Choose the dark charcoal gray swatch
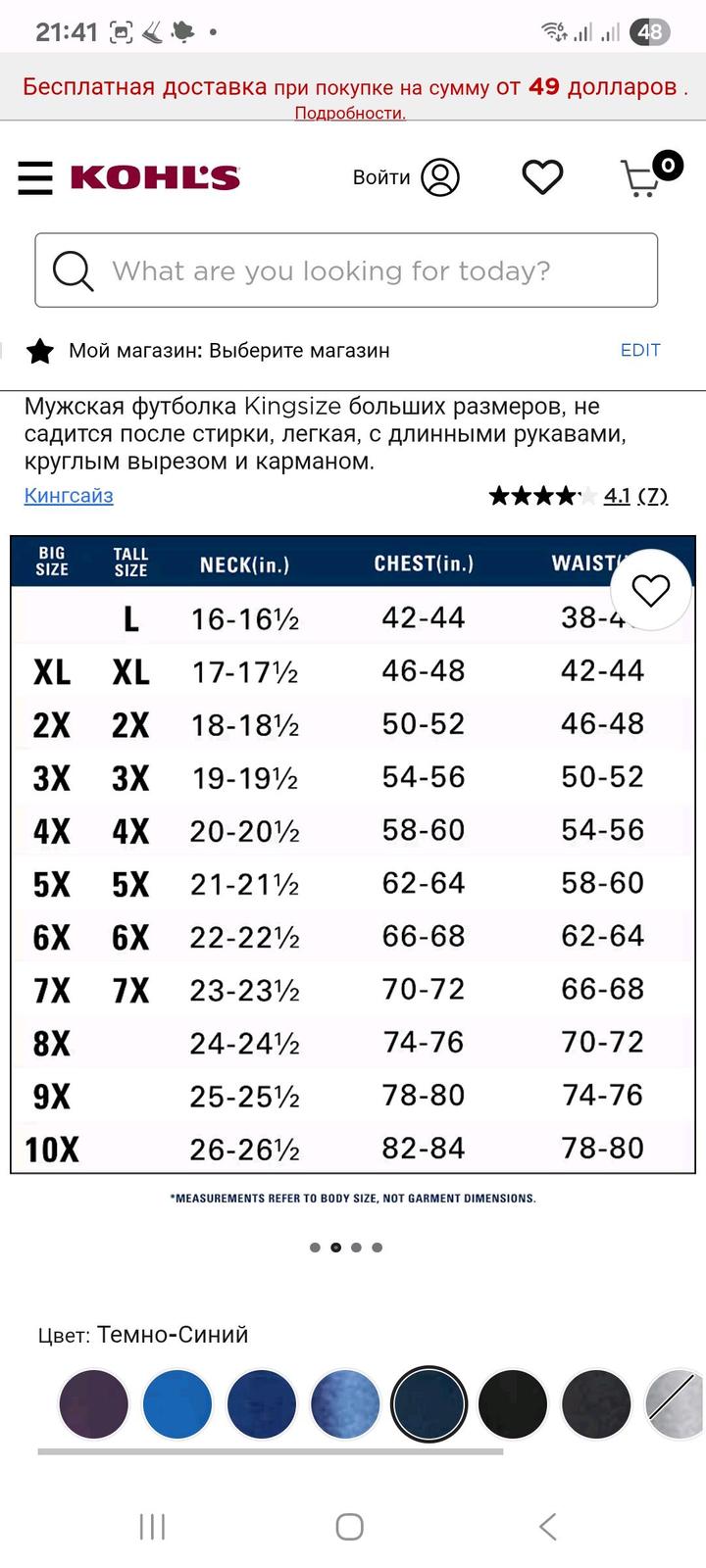 (x=596, y=1403)
